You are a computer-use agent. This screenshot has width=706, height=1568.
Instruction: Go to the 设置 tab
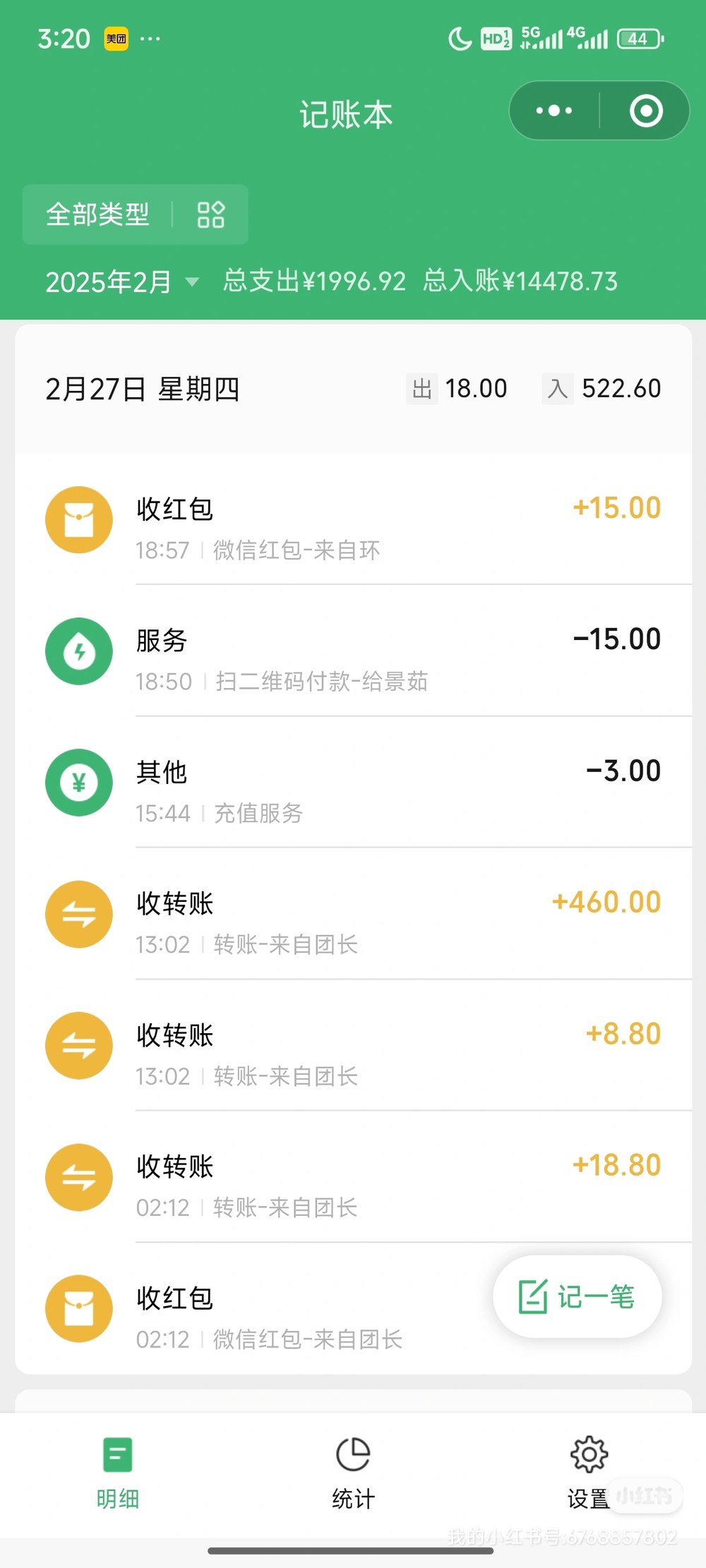click(x=589, y=1473)
